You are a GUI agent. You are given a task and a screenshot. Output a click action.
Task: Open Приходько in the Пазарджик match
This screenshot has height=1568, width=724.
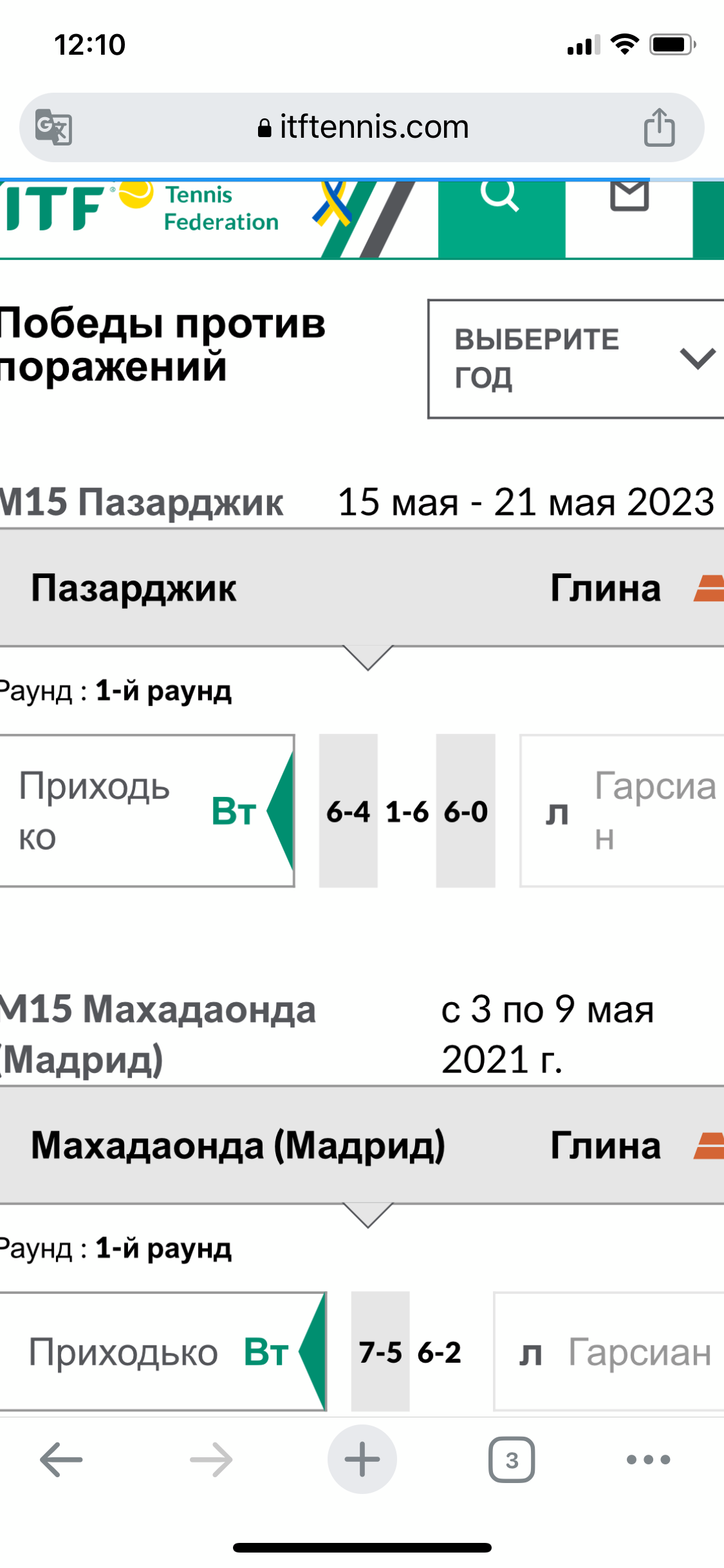click(94, 811)
